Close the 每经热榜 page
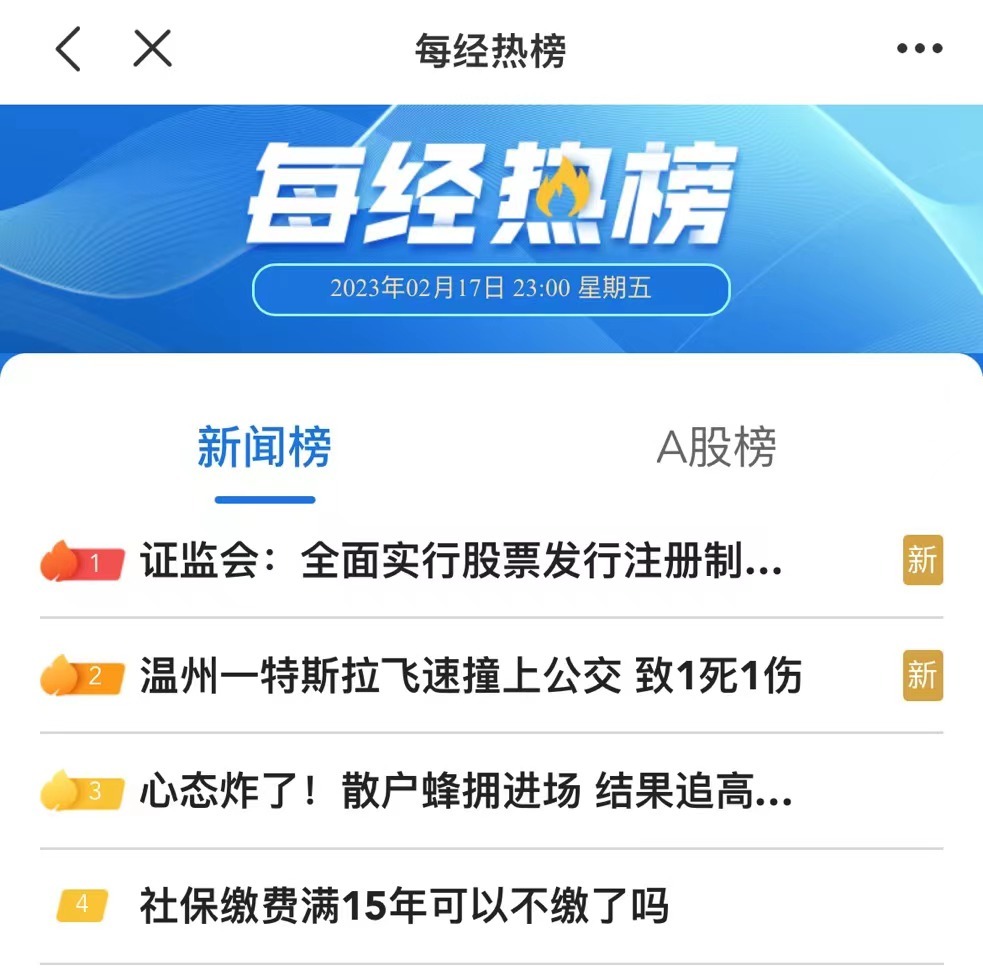 coord(152,49)
